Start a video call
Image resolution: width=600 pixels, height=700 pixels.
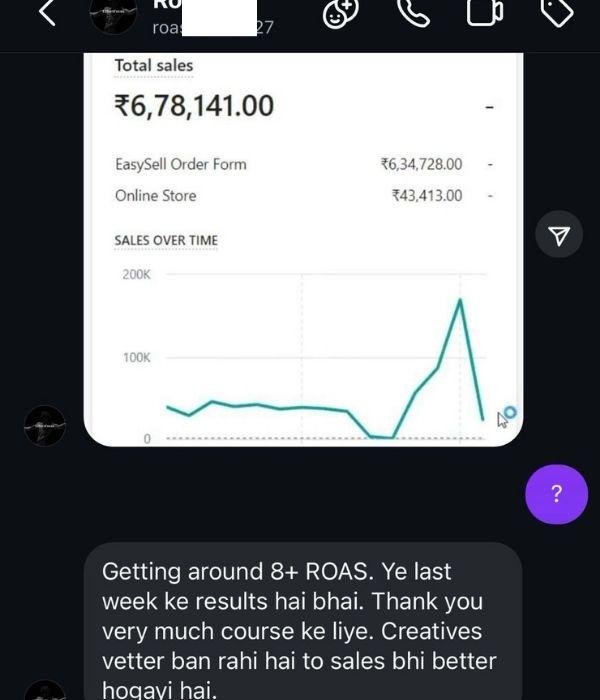[484, 12]
